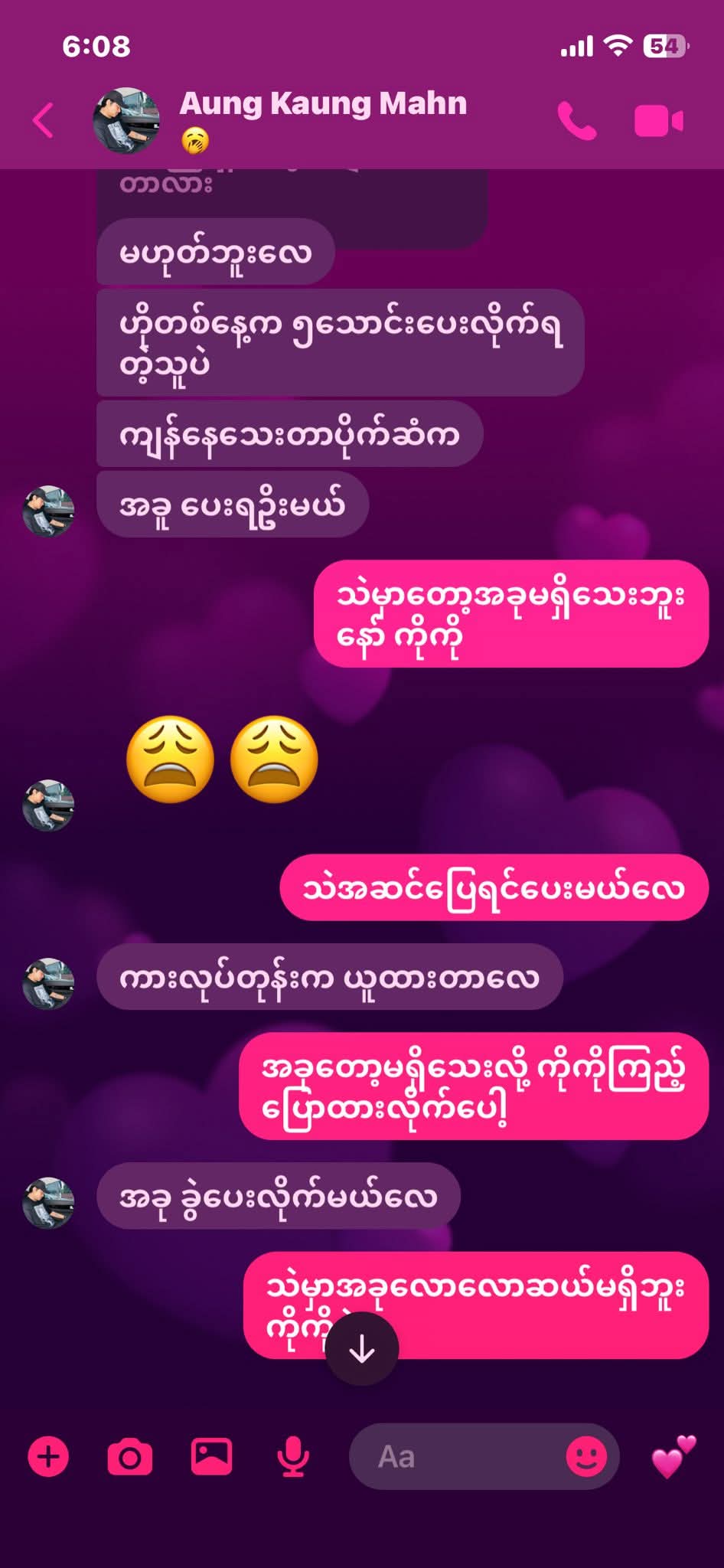Viewport: 724px width, 1568px height.
Task: Open the photo gallery picker
Action: click(211, 1456)
